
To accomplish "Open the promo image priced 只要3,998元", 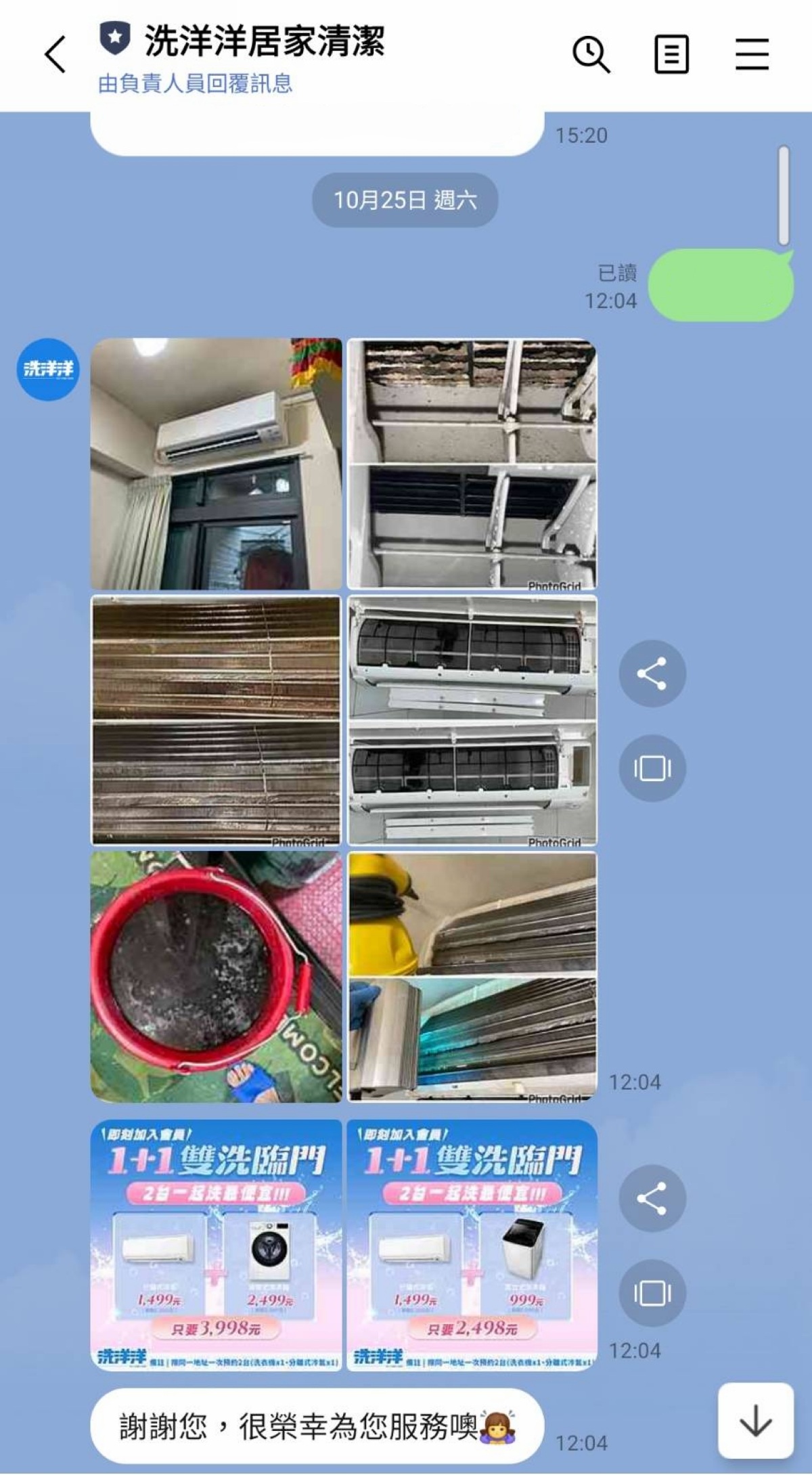I will [x=217, y=1246].
